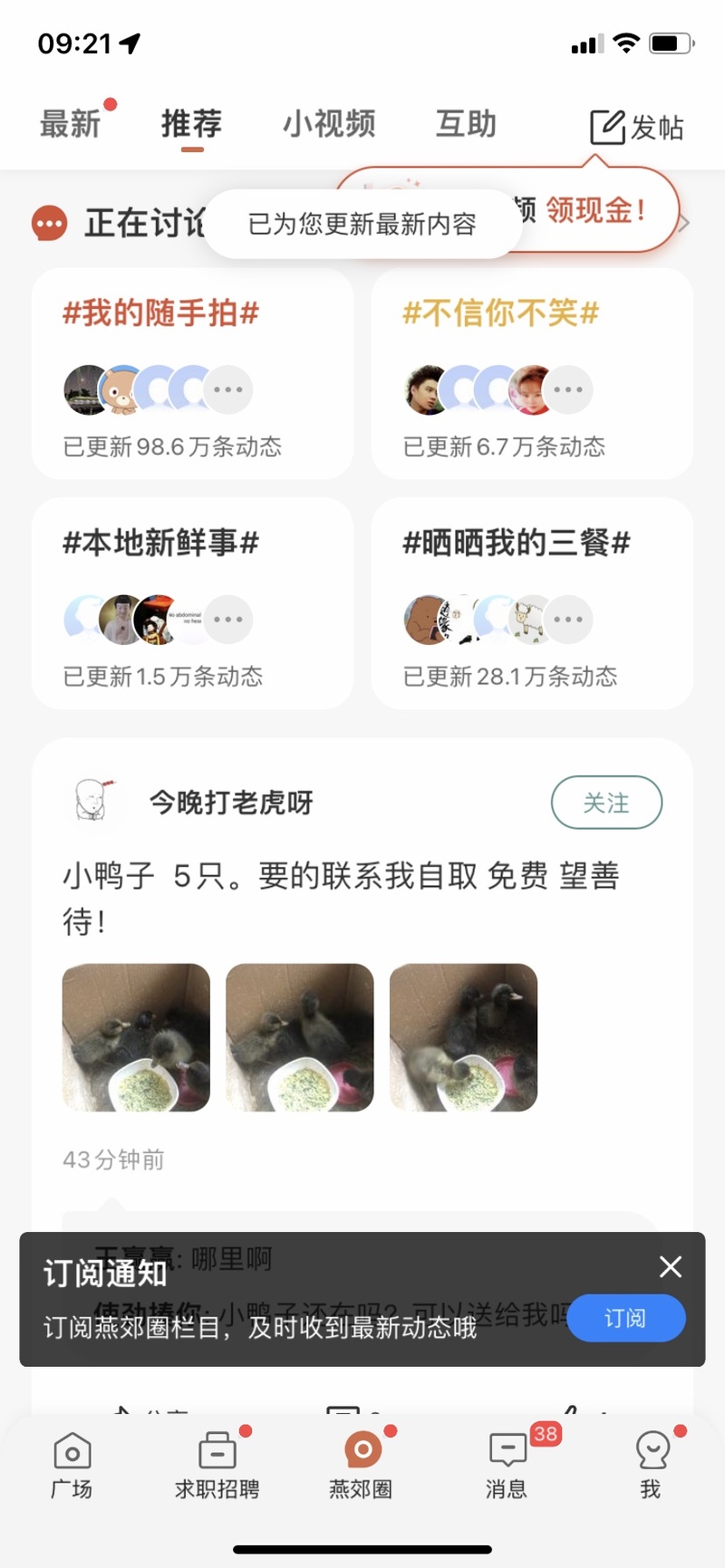Open the #晒晒我的三餐# topic card
This screenshot has width=725, height=1568.
tap(532, 602)
